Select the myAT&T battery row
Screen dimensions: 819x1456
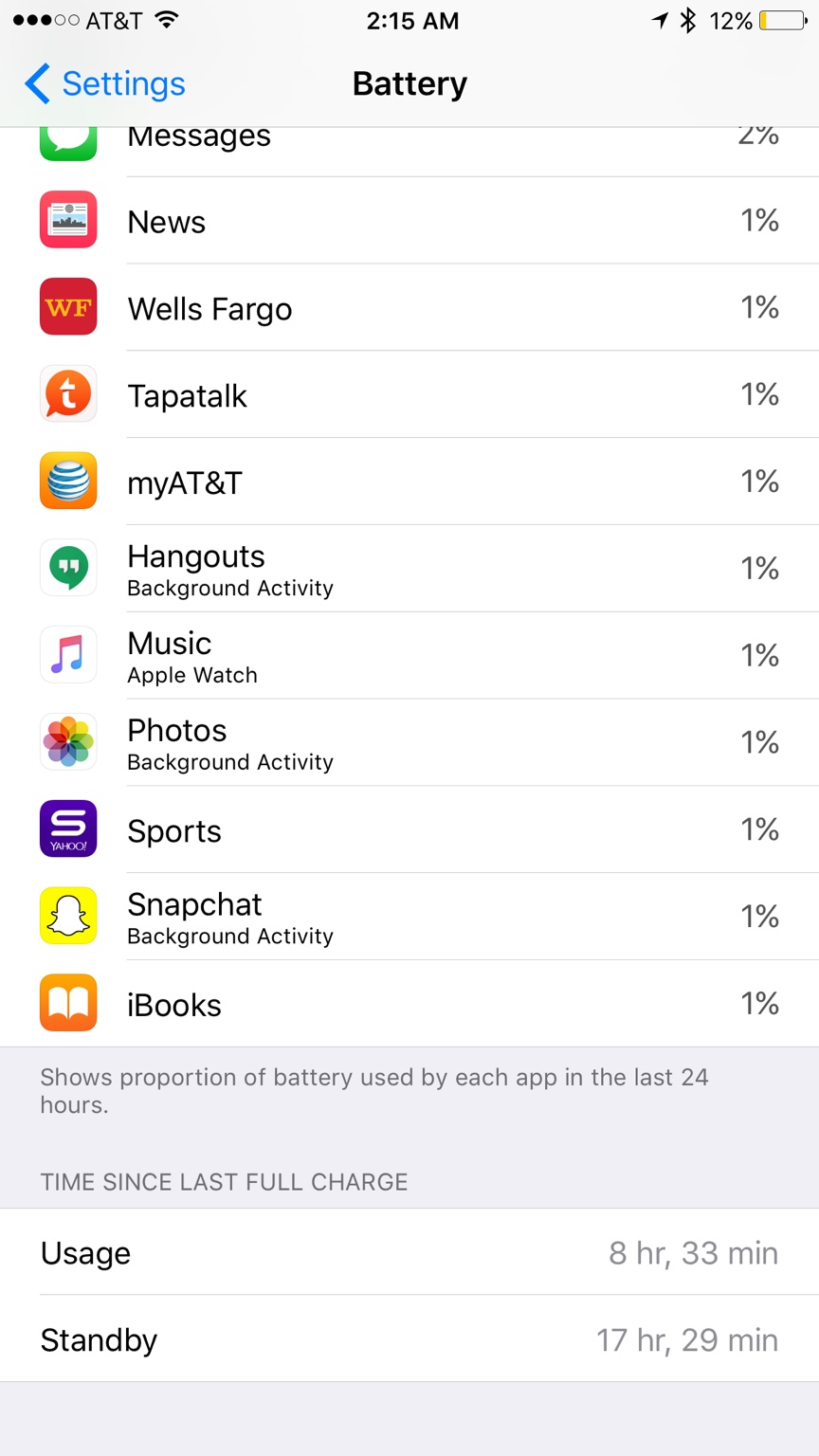click(x=409, y=482)
